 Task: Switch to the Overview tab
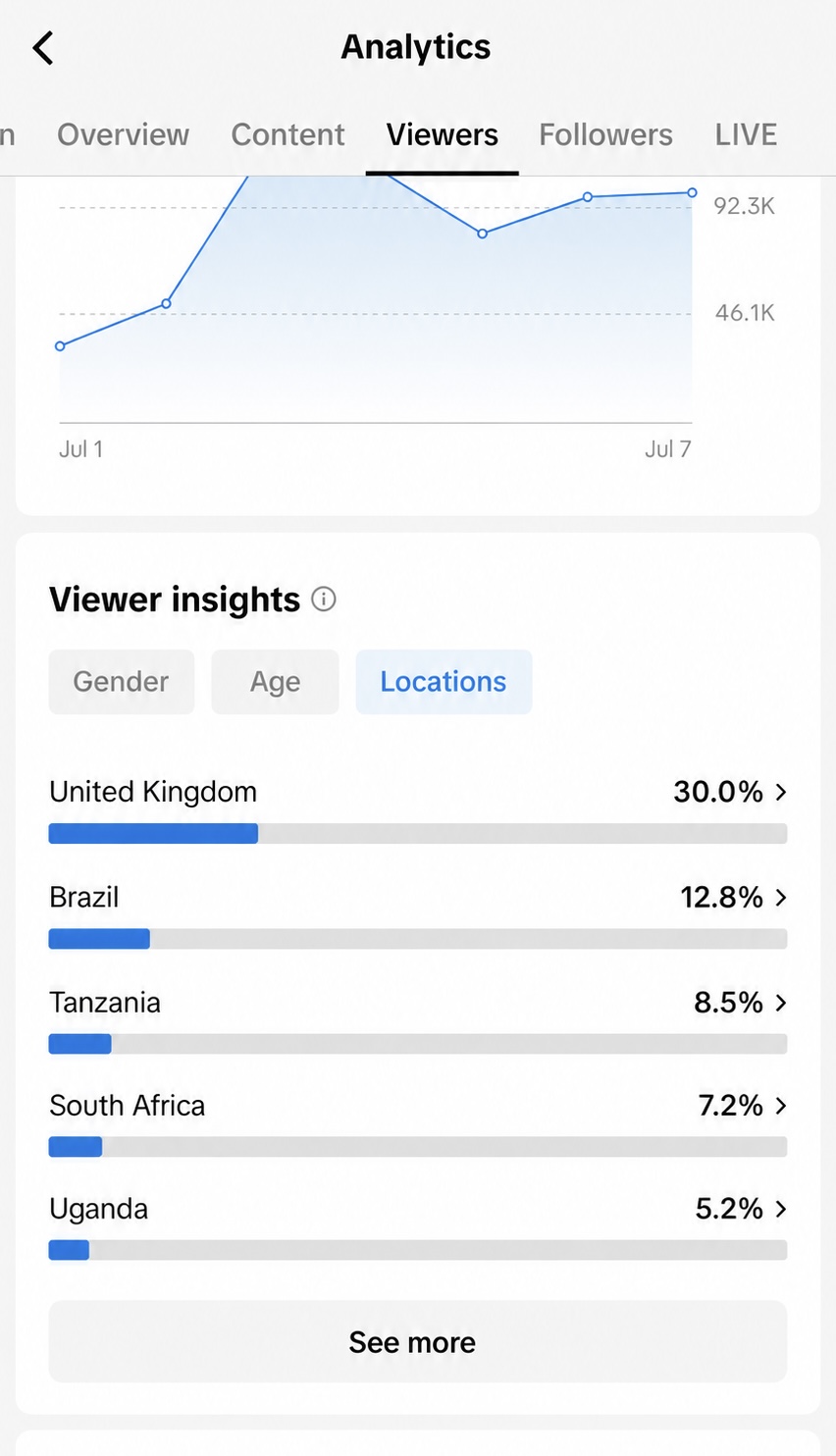tap(123, 134)
